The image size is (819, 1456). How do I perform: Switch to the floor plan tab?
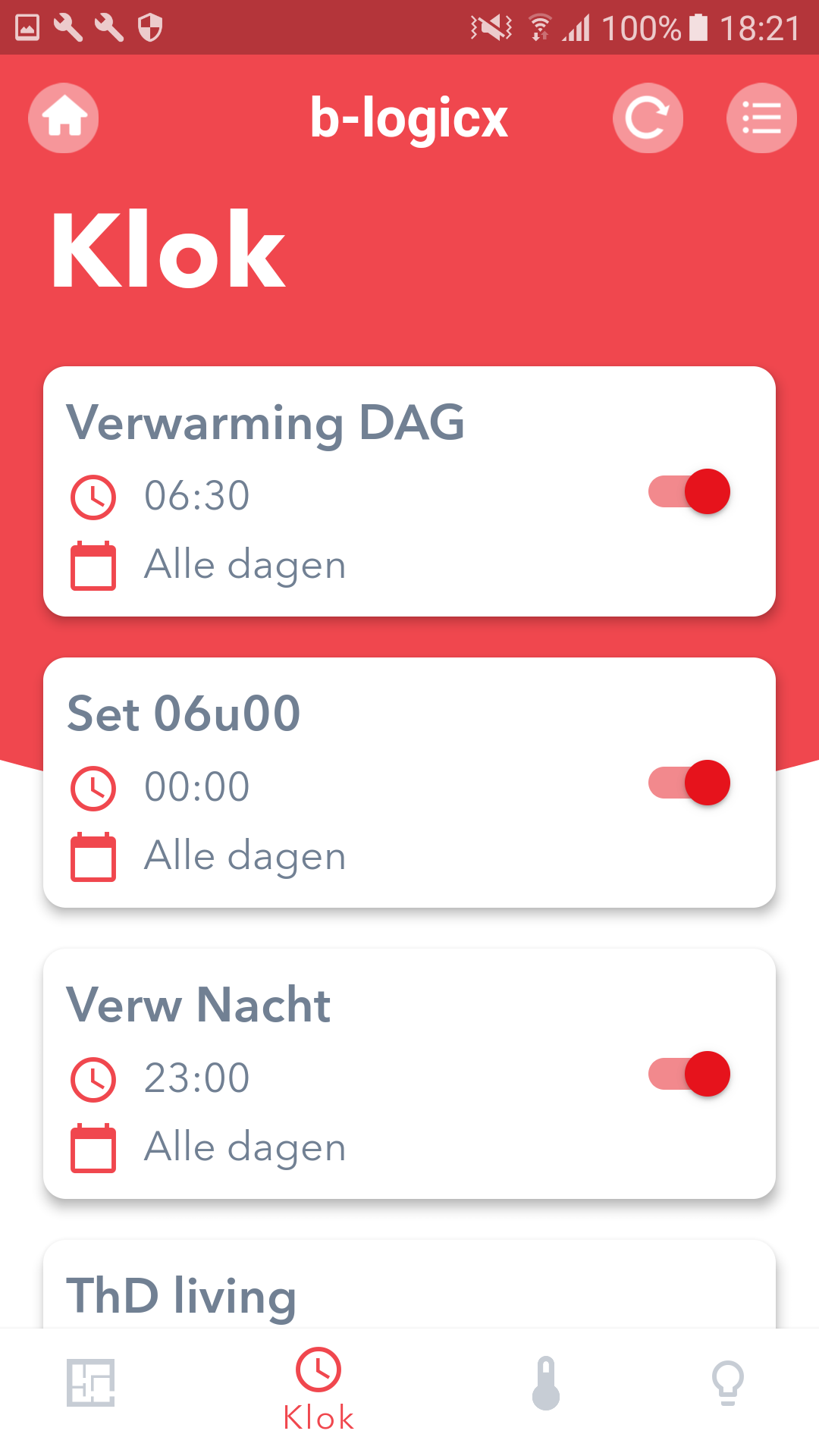(91, 1382)
